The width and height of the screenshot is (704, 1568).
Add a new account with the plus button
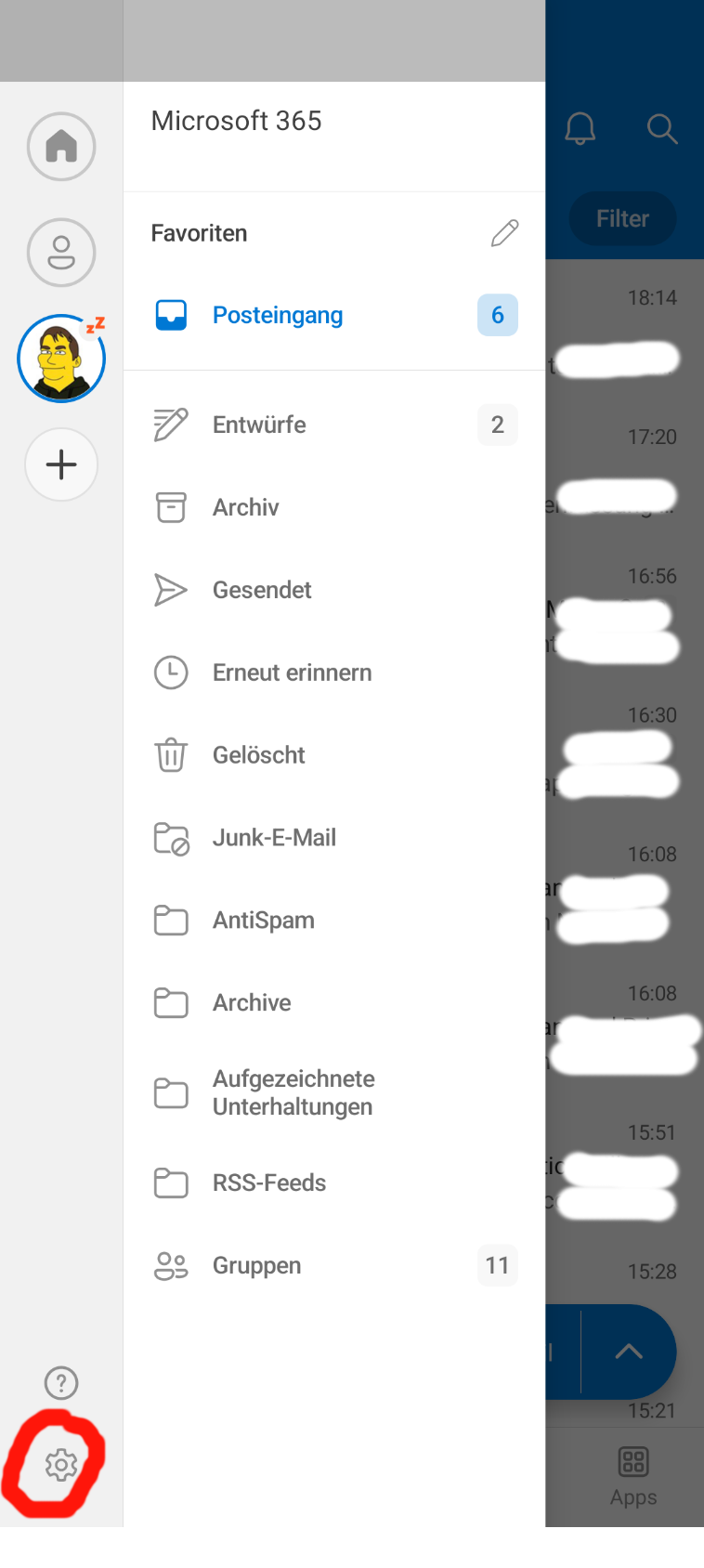[x=61, y=464]
